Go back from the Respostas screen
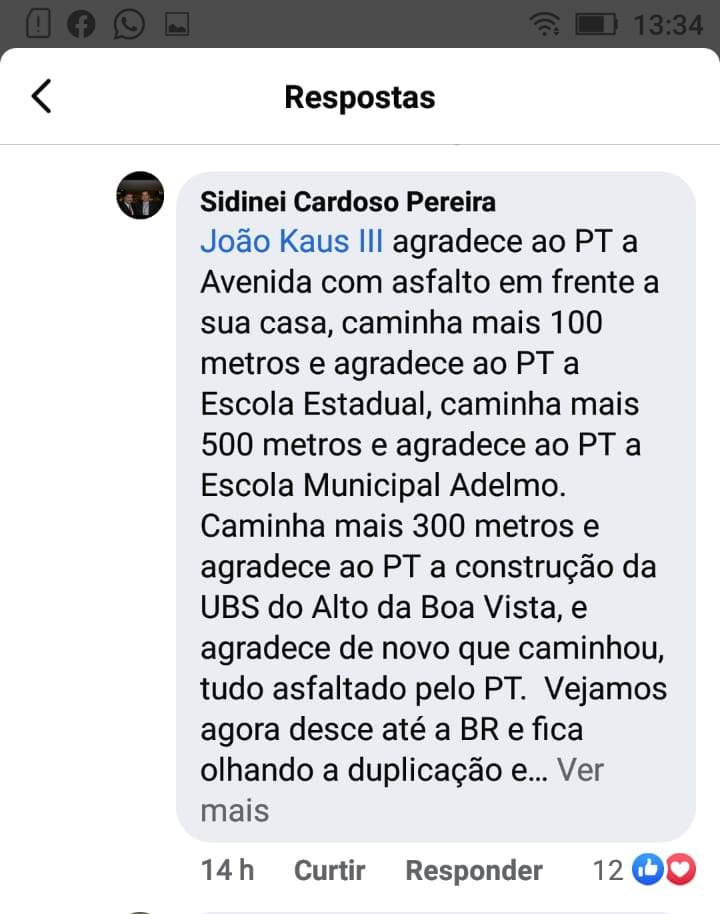Screen dimensions: 720x914 [x=42, y=97]
